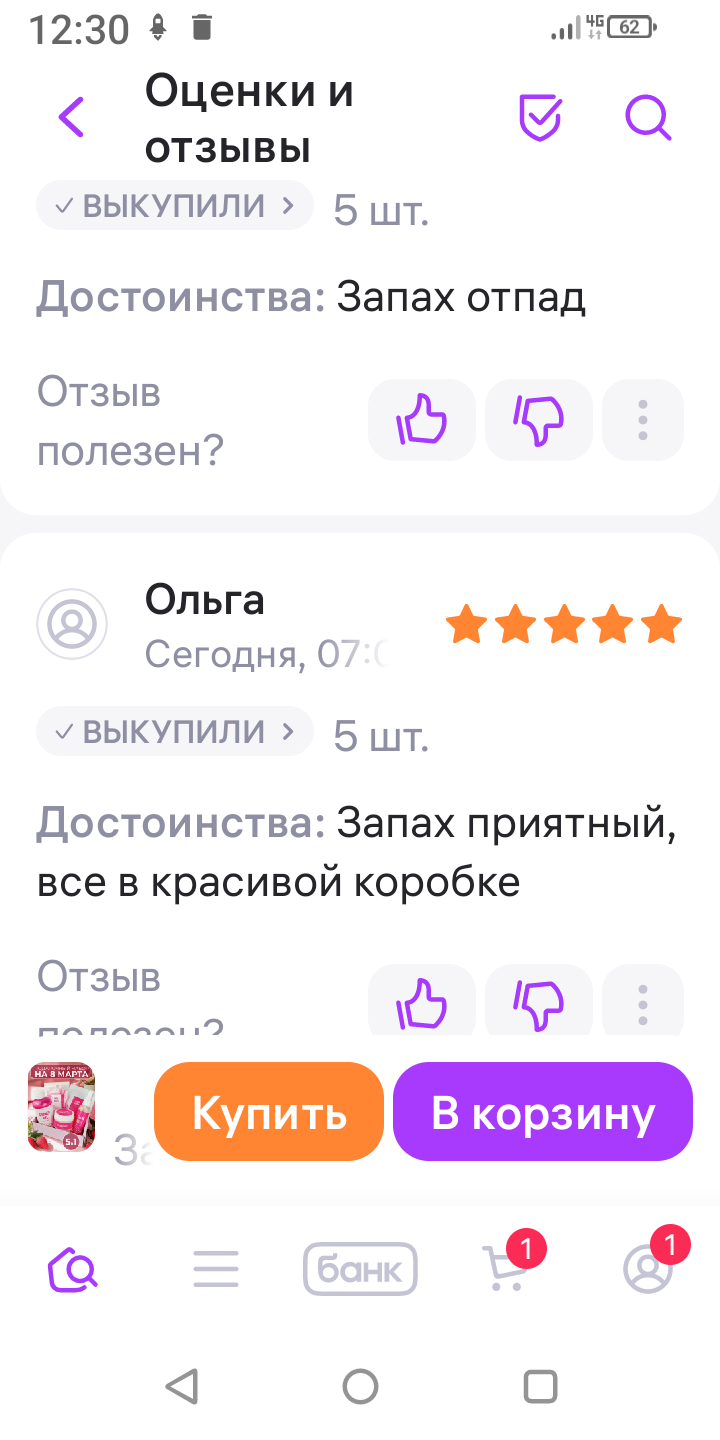Image resolution: width=720 pixels, height=1440 pixels.
Task: Add product with В корзину
Action: click(543, 1112)
